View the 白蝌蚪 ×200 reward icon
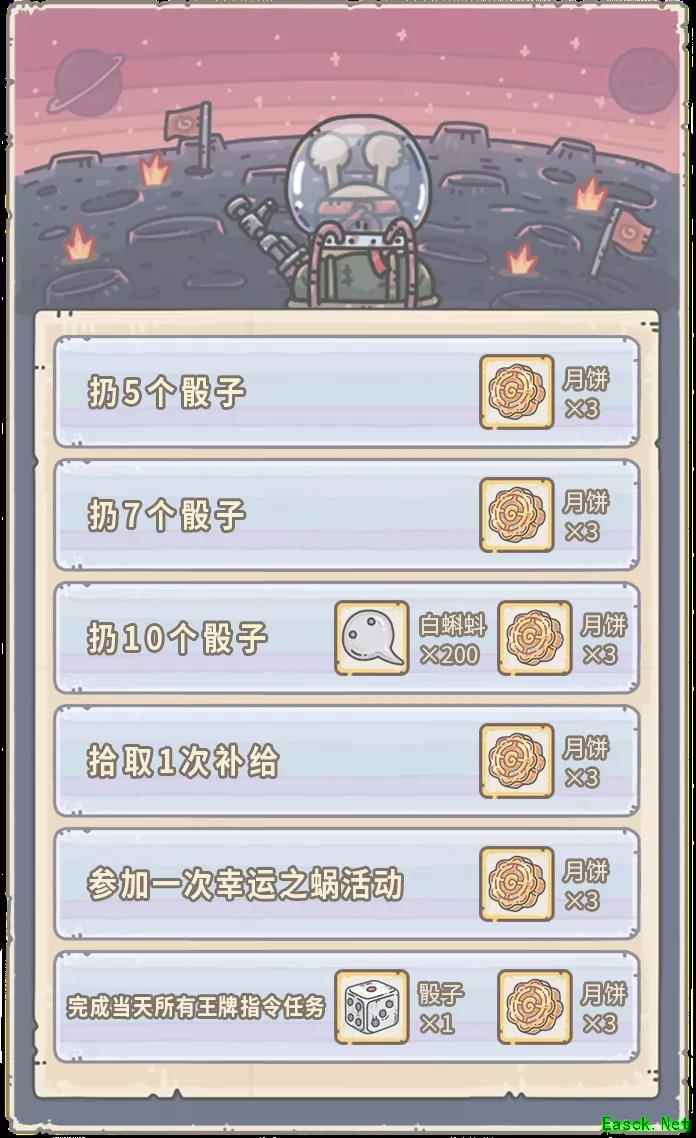The height and width of the screenshot is (1138, 696). 371,638
